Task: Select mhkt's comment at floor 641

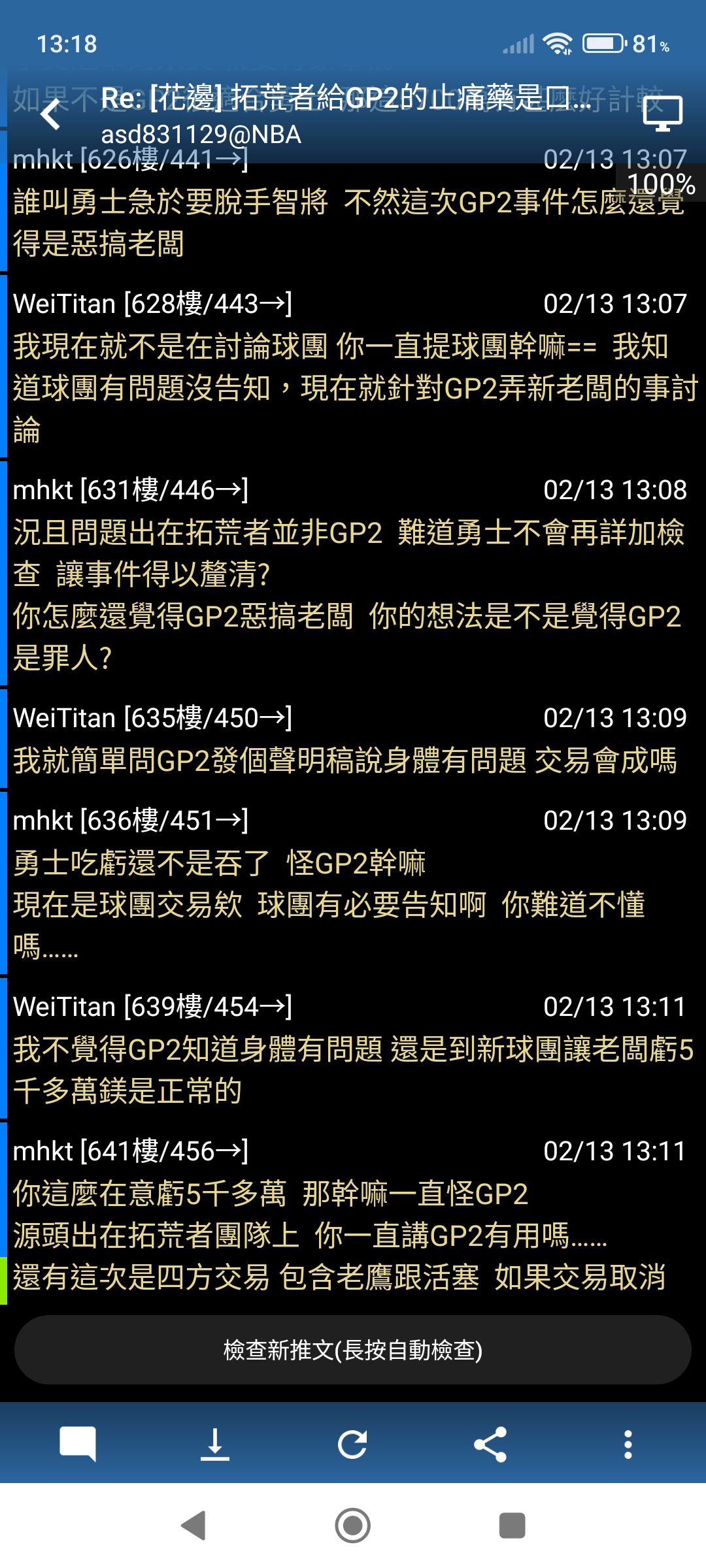Action: click(353, 1214)
